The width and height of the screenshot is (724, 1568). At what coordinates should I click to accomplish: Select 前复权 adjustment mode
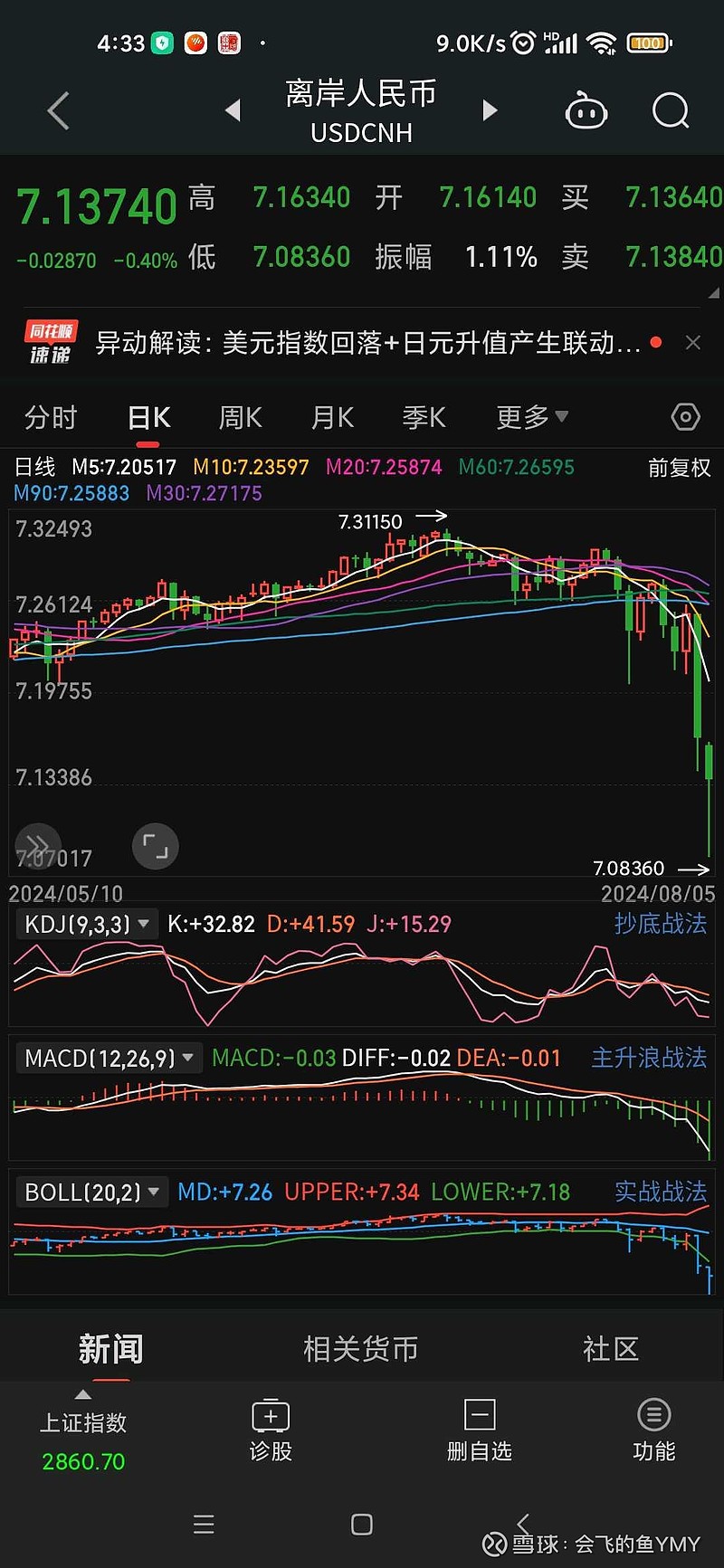[679, 468]
